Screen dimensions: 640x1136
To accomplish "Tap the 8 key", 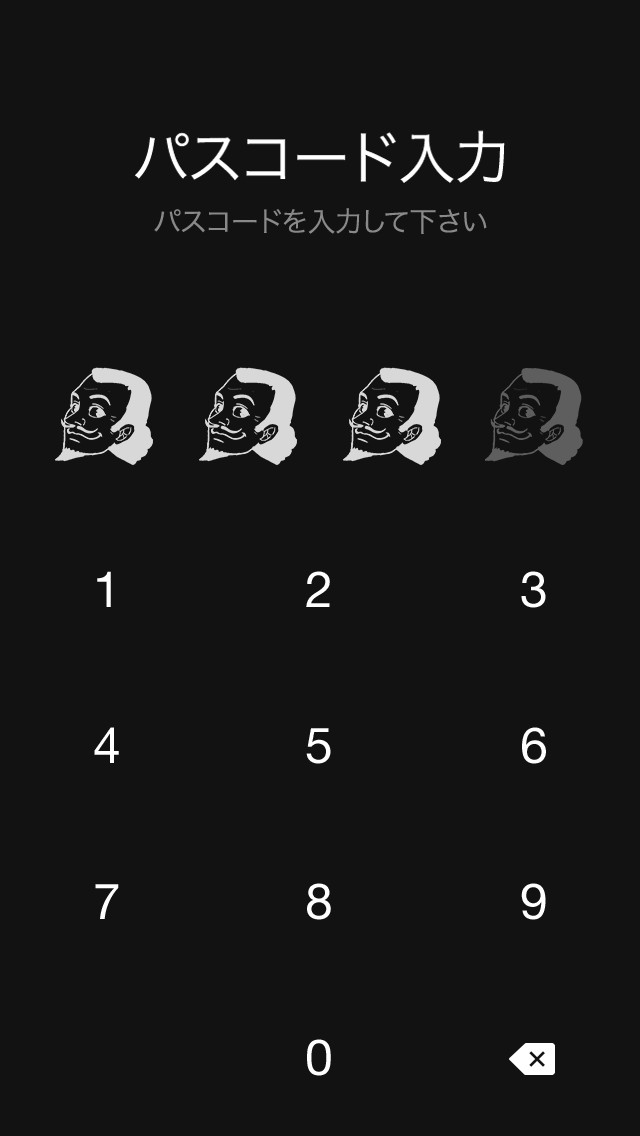I will 318,902.
